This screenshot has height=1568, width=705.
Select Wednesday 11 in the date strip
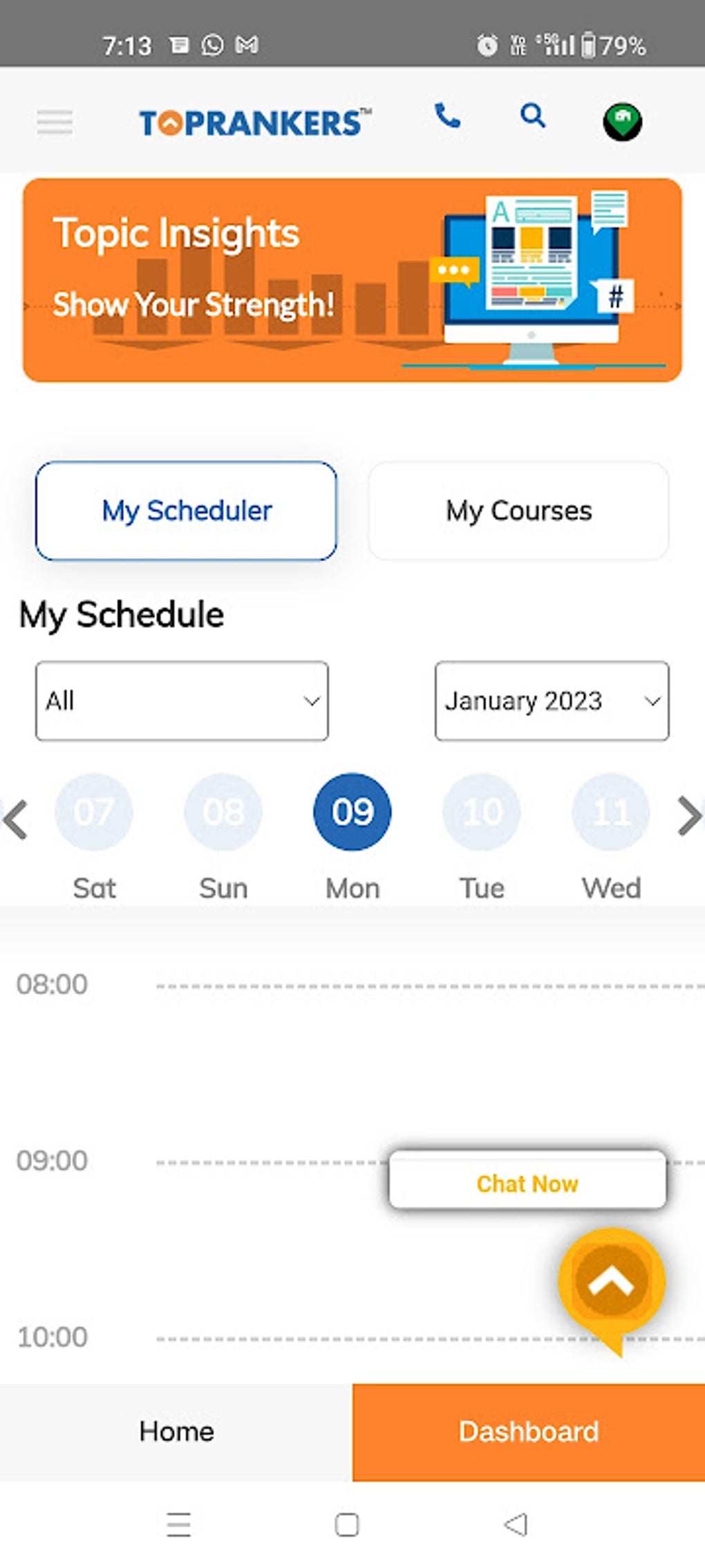[x=611, y=812]
